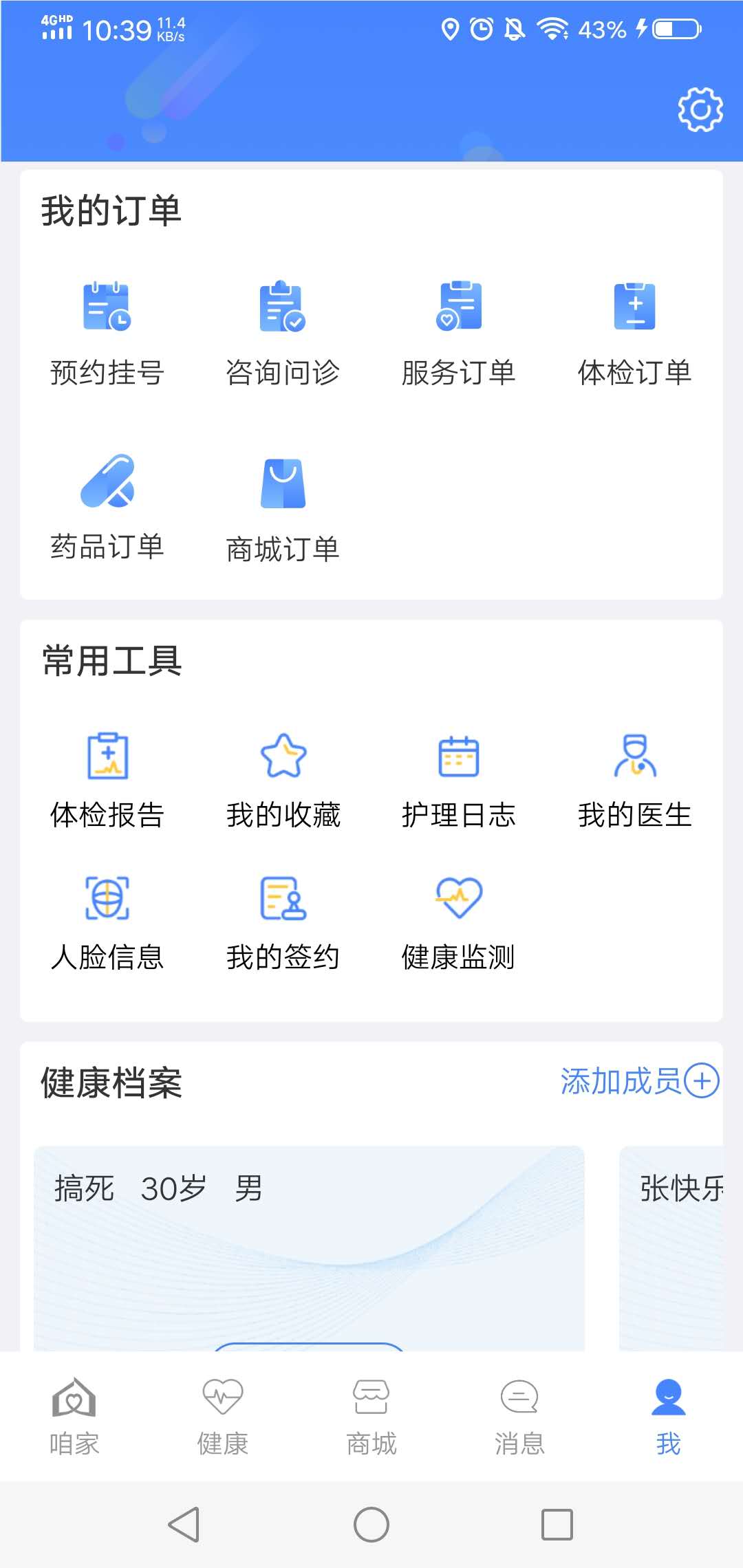Go to 我的医生 my doctors

pyautogui.click(x=634, y=781)
